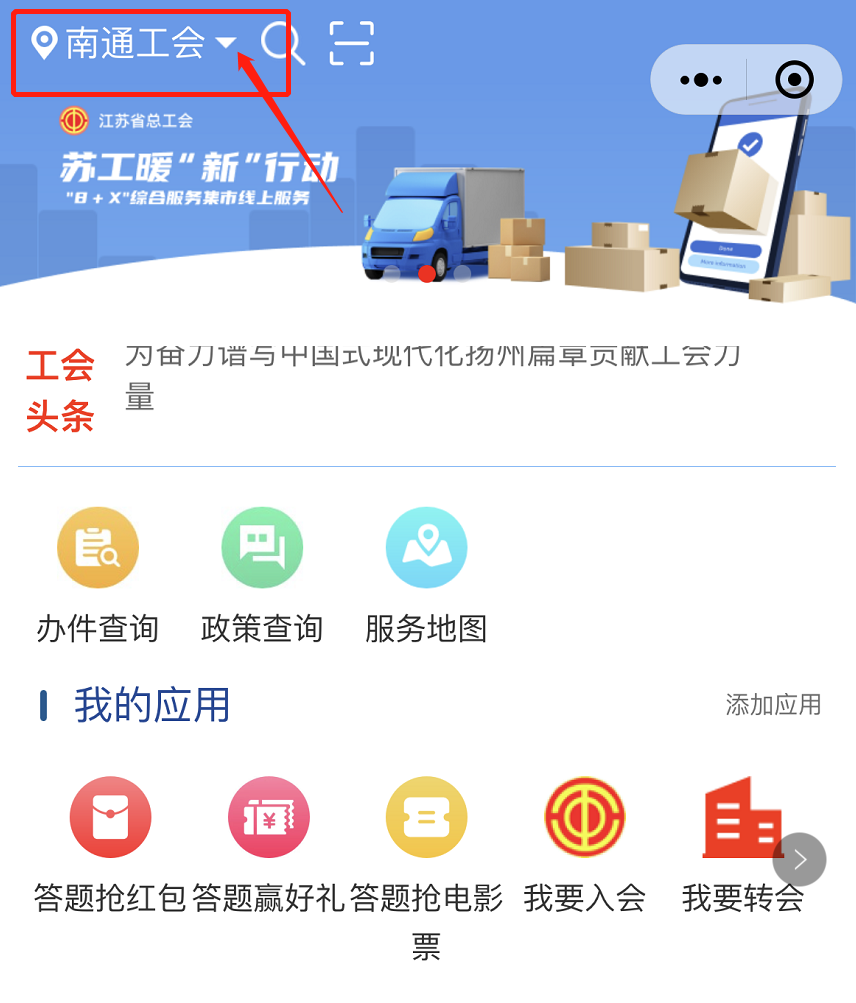
Task: Open the 答题抢电影票 movie ticket quiz icon
Action: [x=427, y=817]
